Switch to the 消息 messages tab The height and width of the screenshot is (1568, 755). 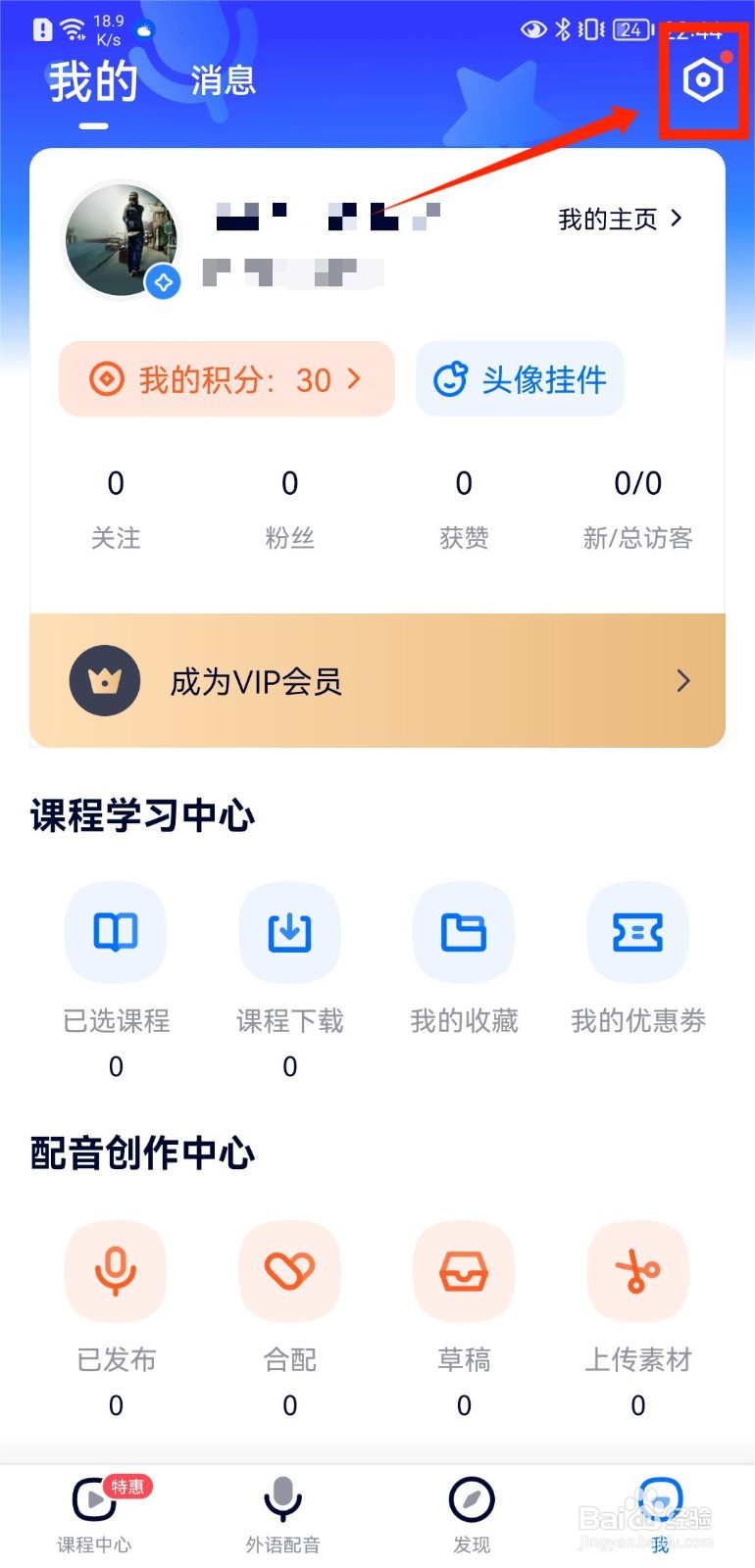point(223,81)
